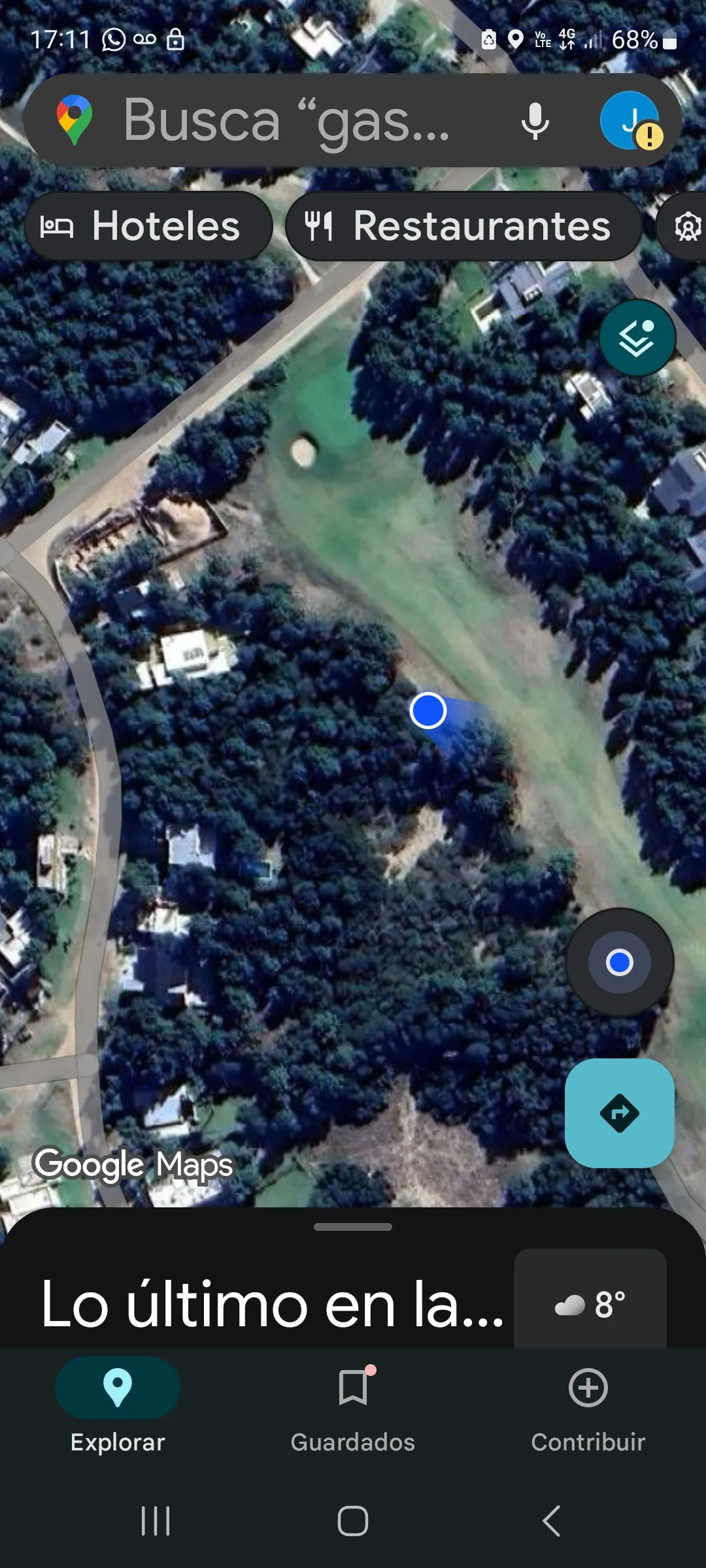Select the Hoteles chip
706x1568 pixels.
148,226
